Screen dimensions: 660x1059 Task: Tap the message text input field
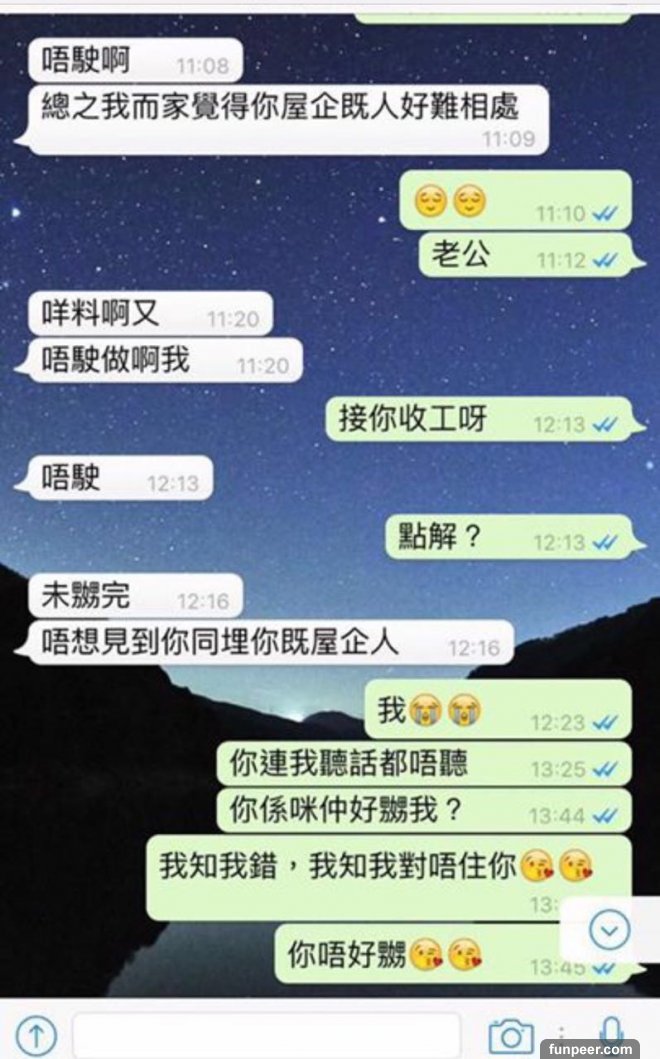[266, 1034]
